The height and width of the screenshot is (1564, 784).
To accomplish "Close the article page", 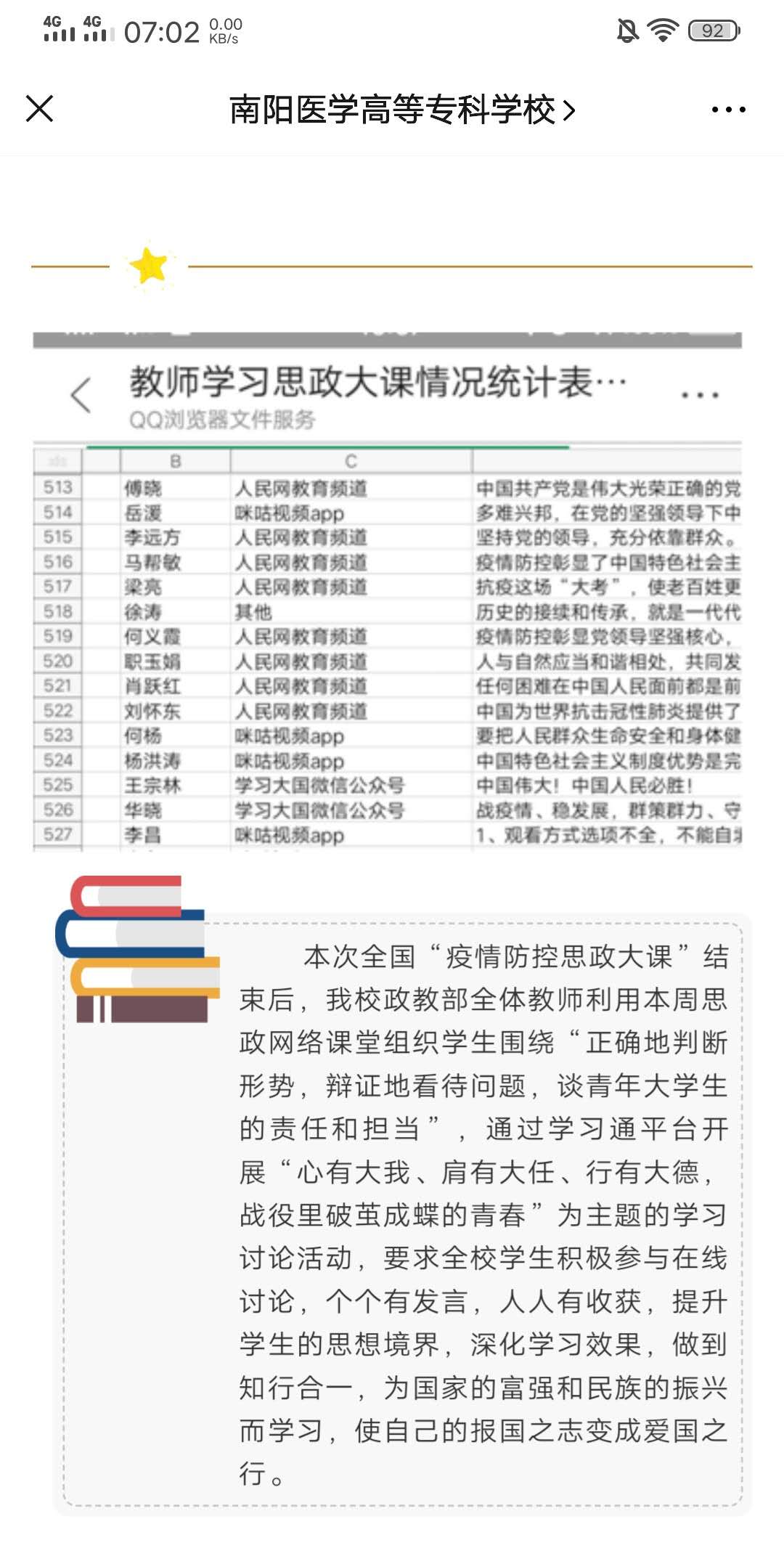I will 40,109.
